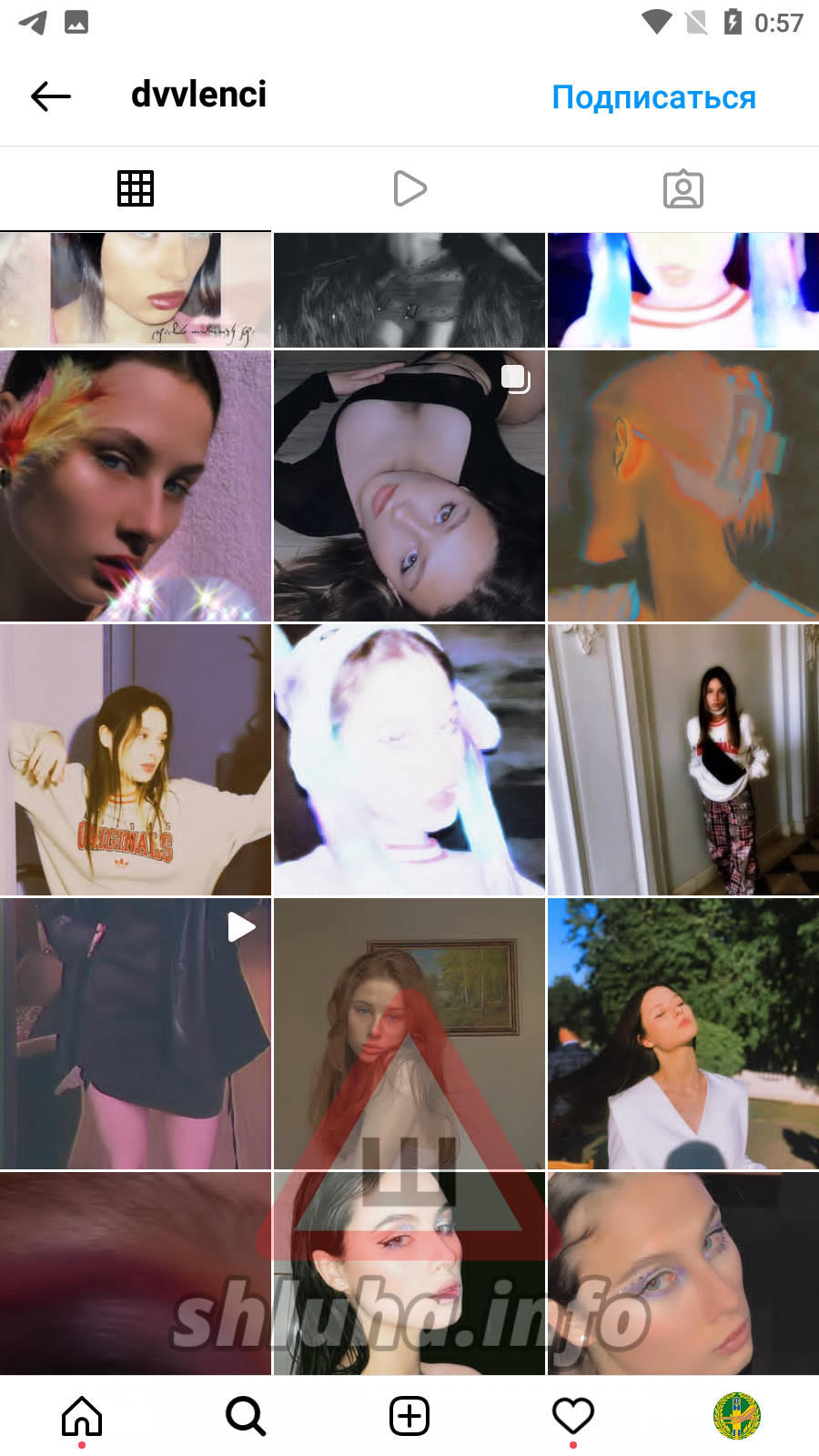Switch to the video reels tab

[x=409, y=188]
